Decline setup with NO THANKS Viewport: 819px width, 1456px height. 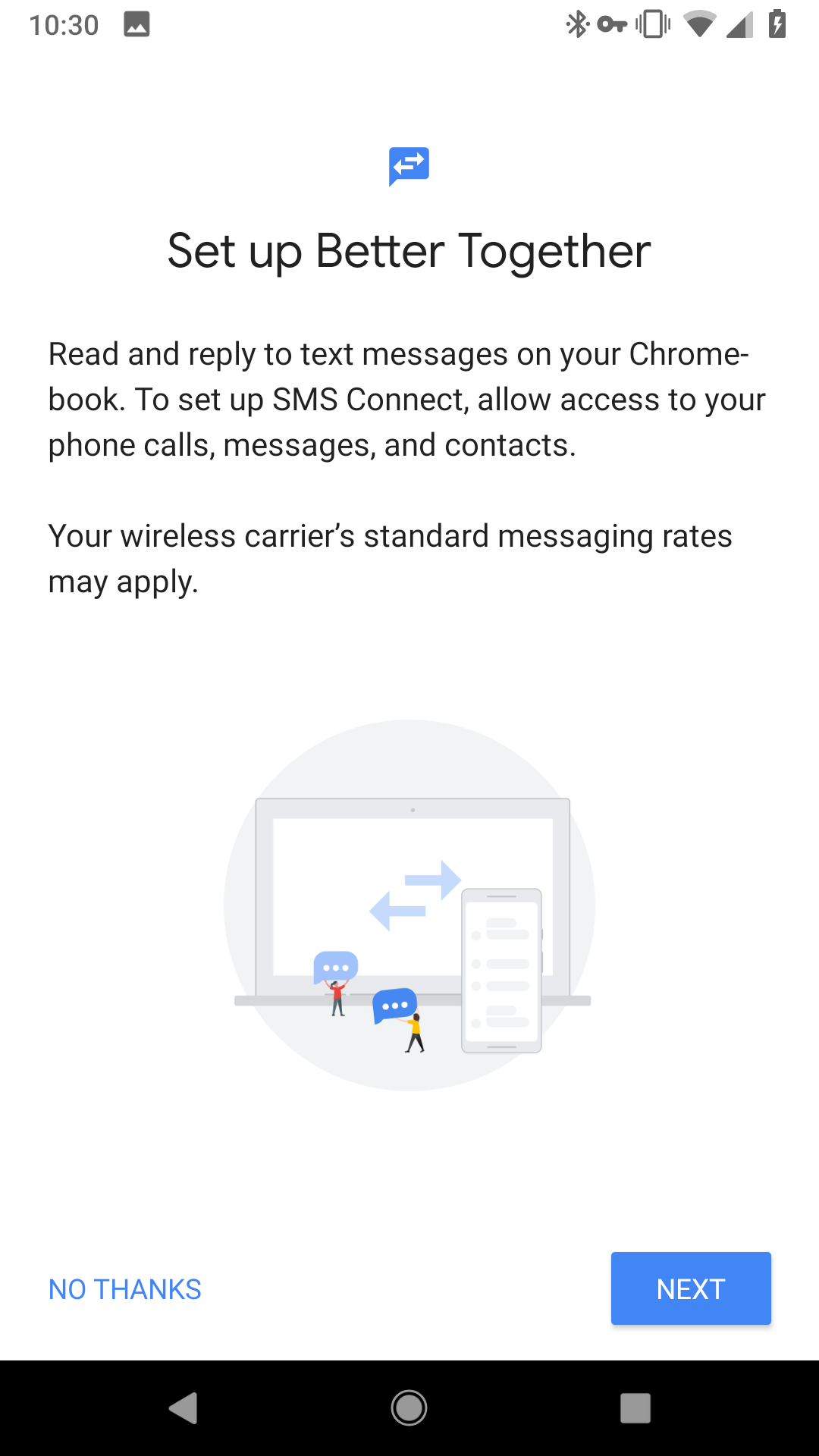click(x=125, y=1289)
